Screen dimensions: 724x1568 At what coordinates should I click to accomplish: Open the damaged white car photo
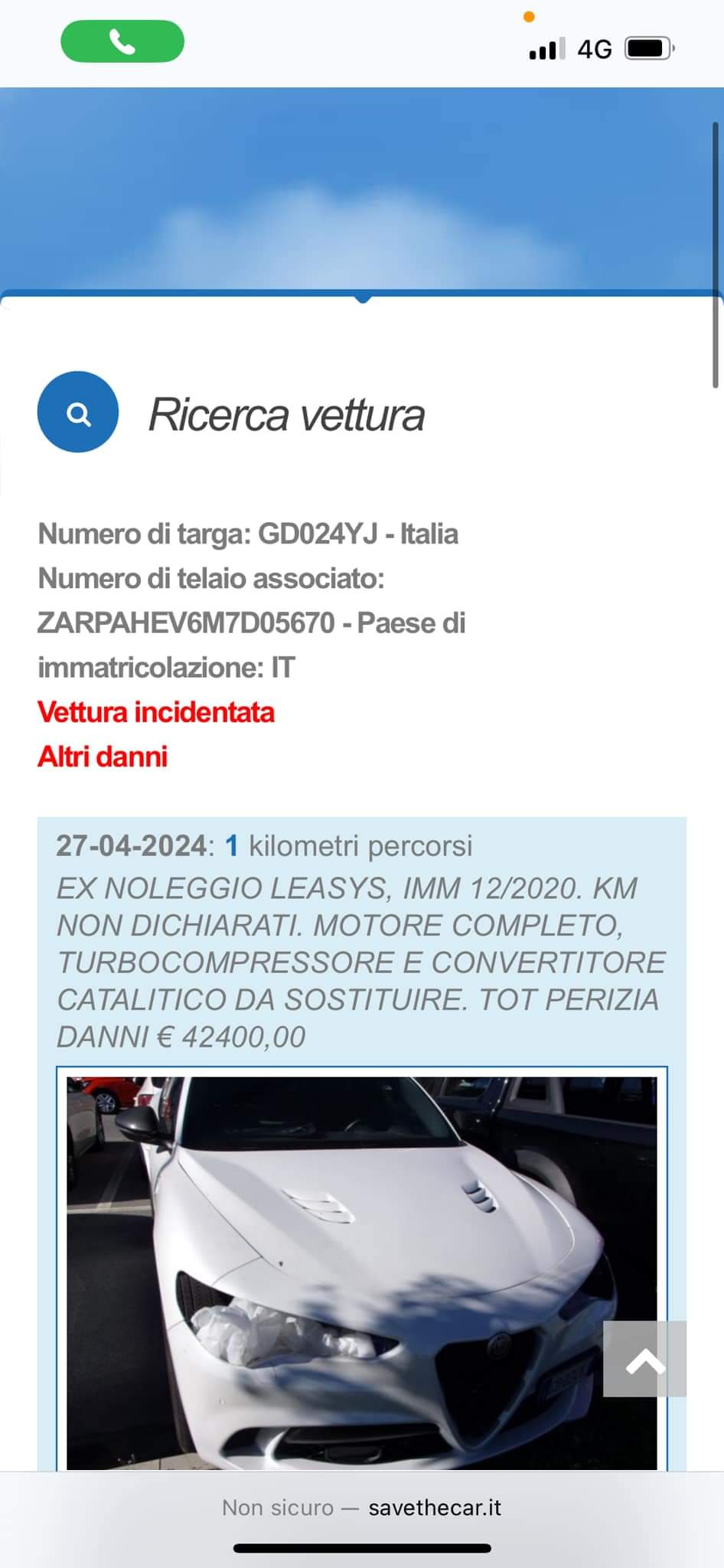(361, 1272)
